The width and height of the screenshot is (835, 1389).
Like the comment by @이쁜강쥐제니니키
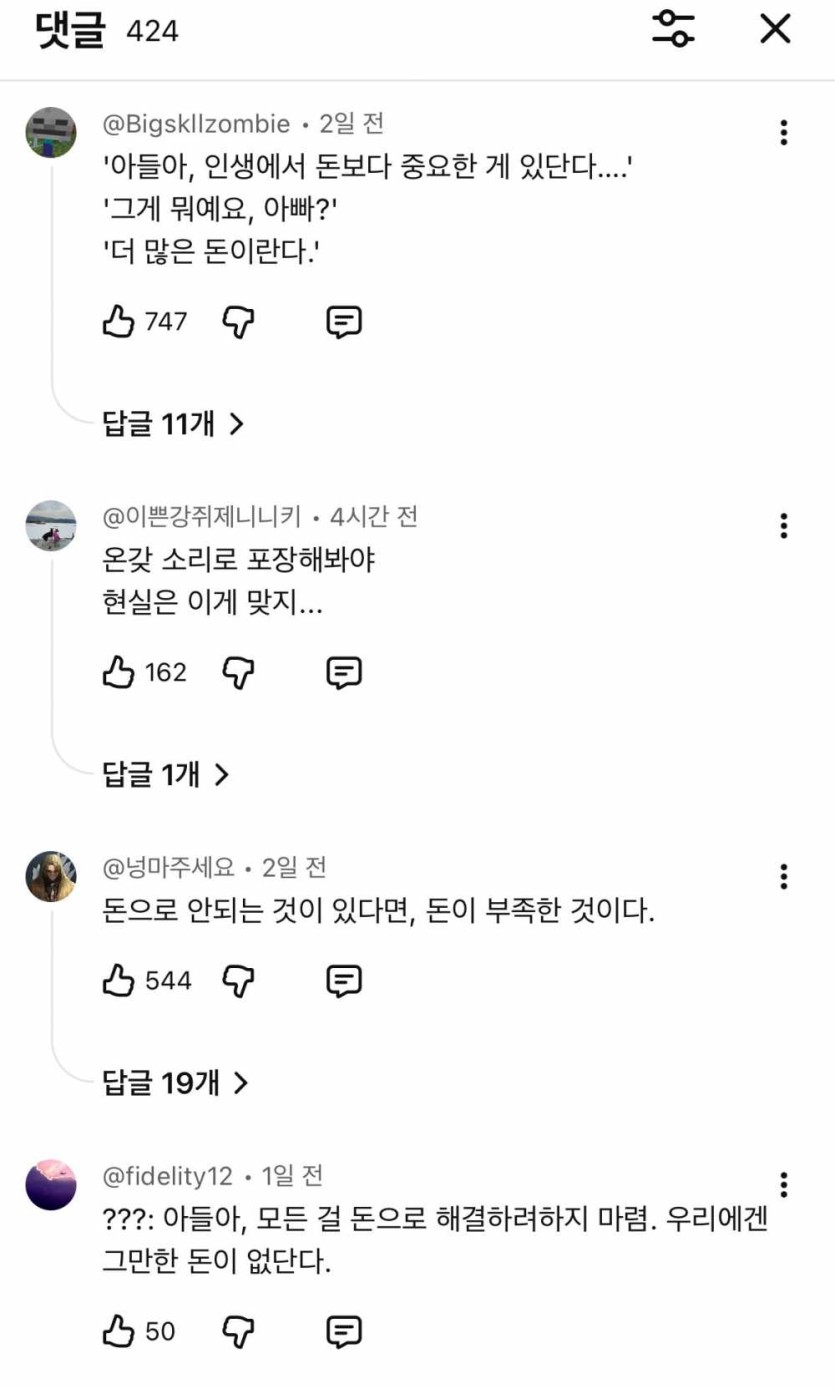coord(119,673)
